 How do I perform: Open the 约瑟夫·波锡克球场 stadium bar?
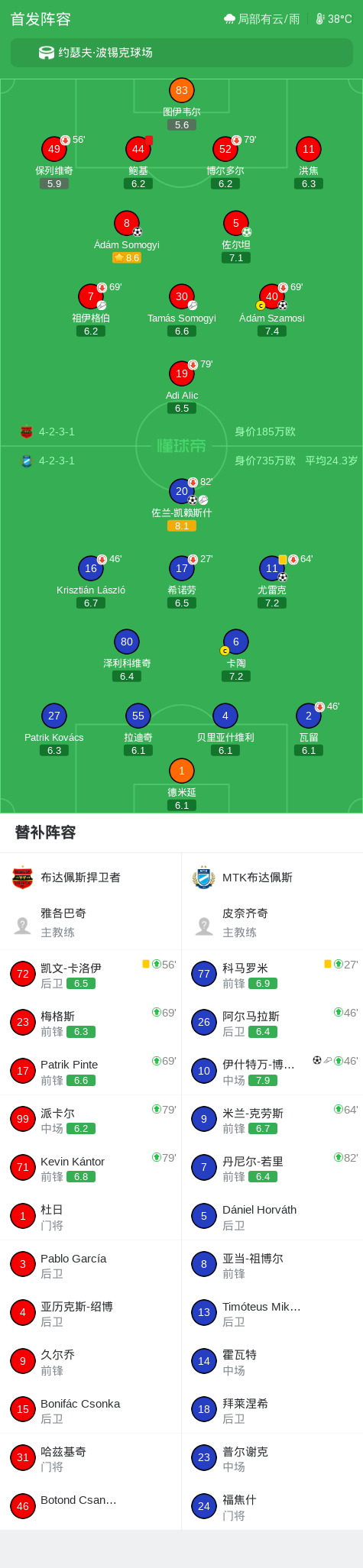(x=181, y=53)
